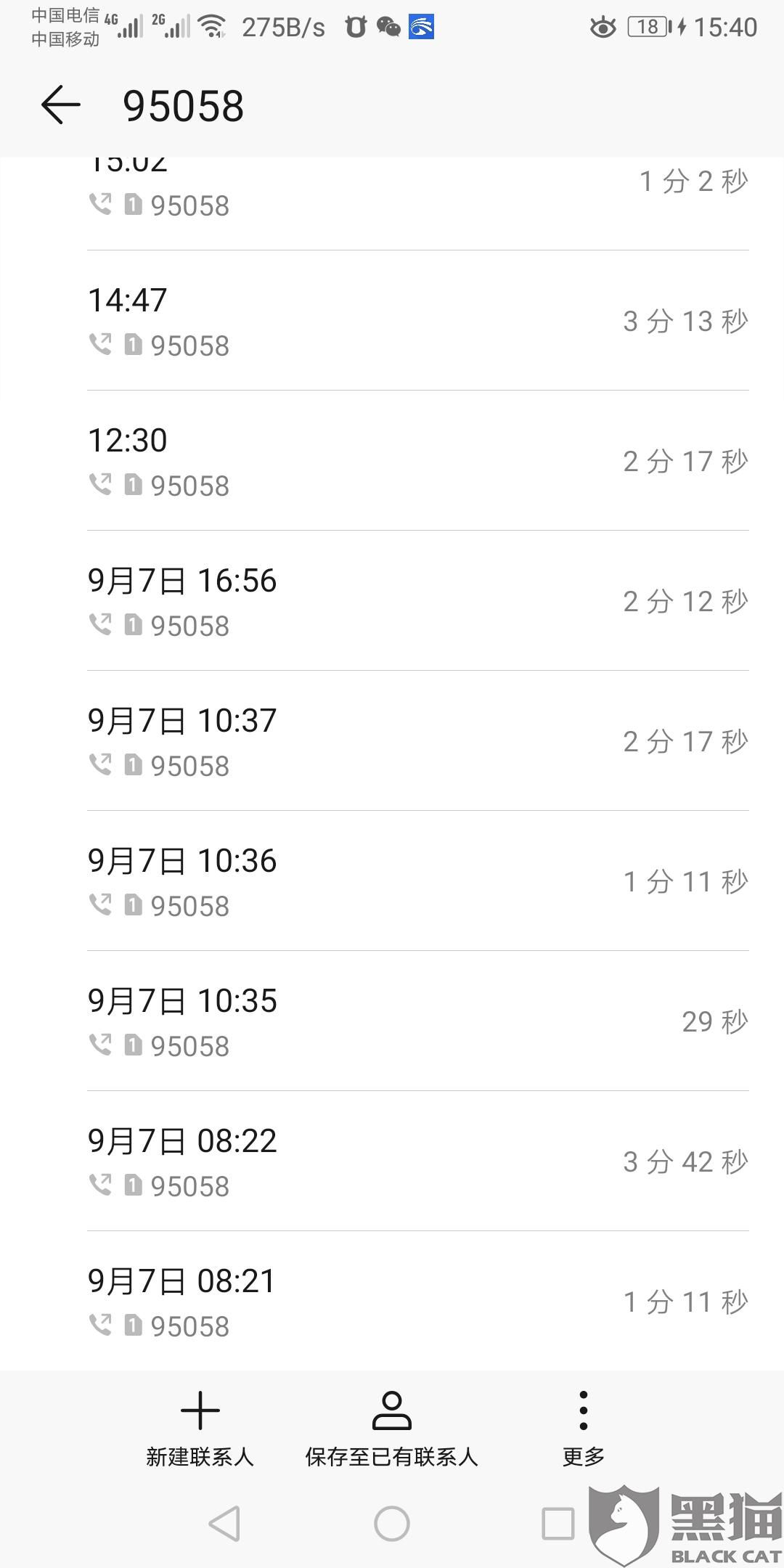Tap the 9月7日 08:22 call entry

(417, 1161)
